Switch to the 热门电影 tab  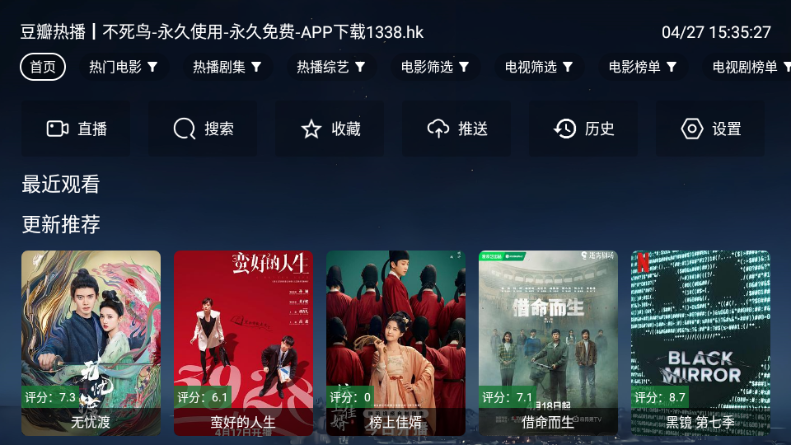click(x=123, y=68)
